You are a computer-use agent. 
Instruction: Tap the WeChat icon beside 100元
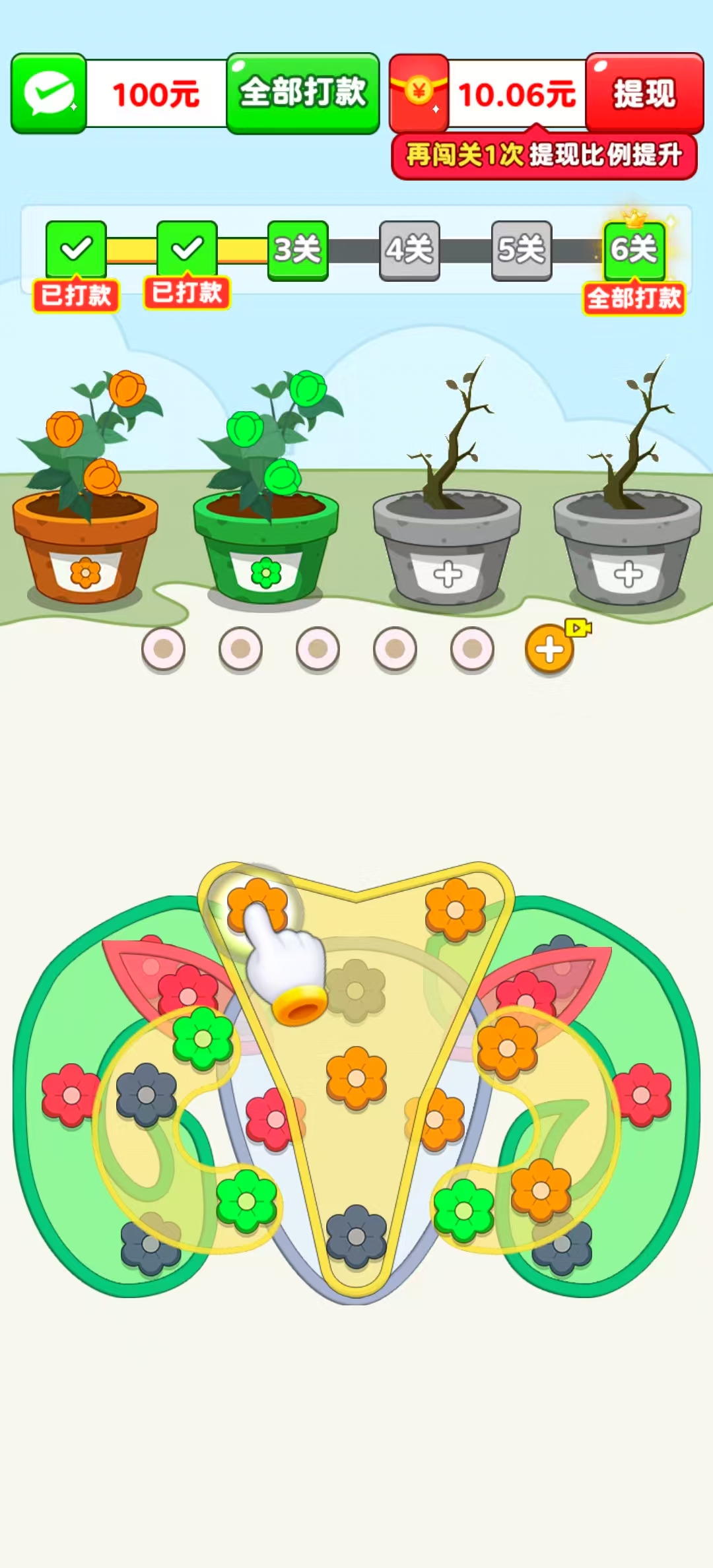[49, 93]
